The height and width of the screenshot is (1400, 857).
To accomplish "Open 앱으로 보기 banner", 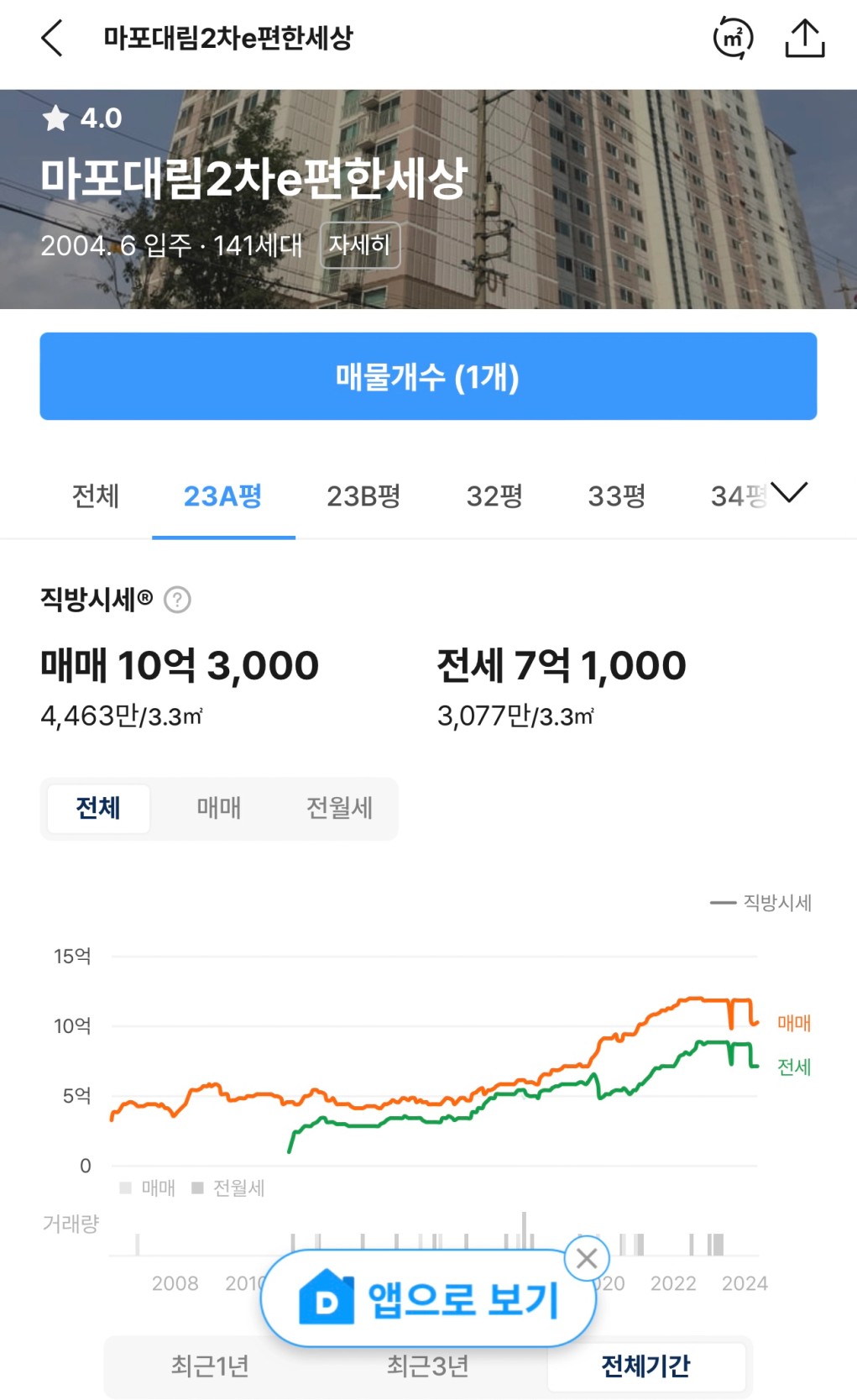I will [428, 1299].
